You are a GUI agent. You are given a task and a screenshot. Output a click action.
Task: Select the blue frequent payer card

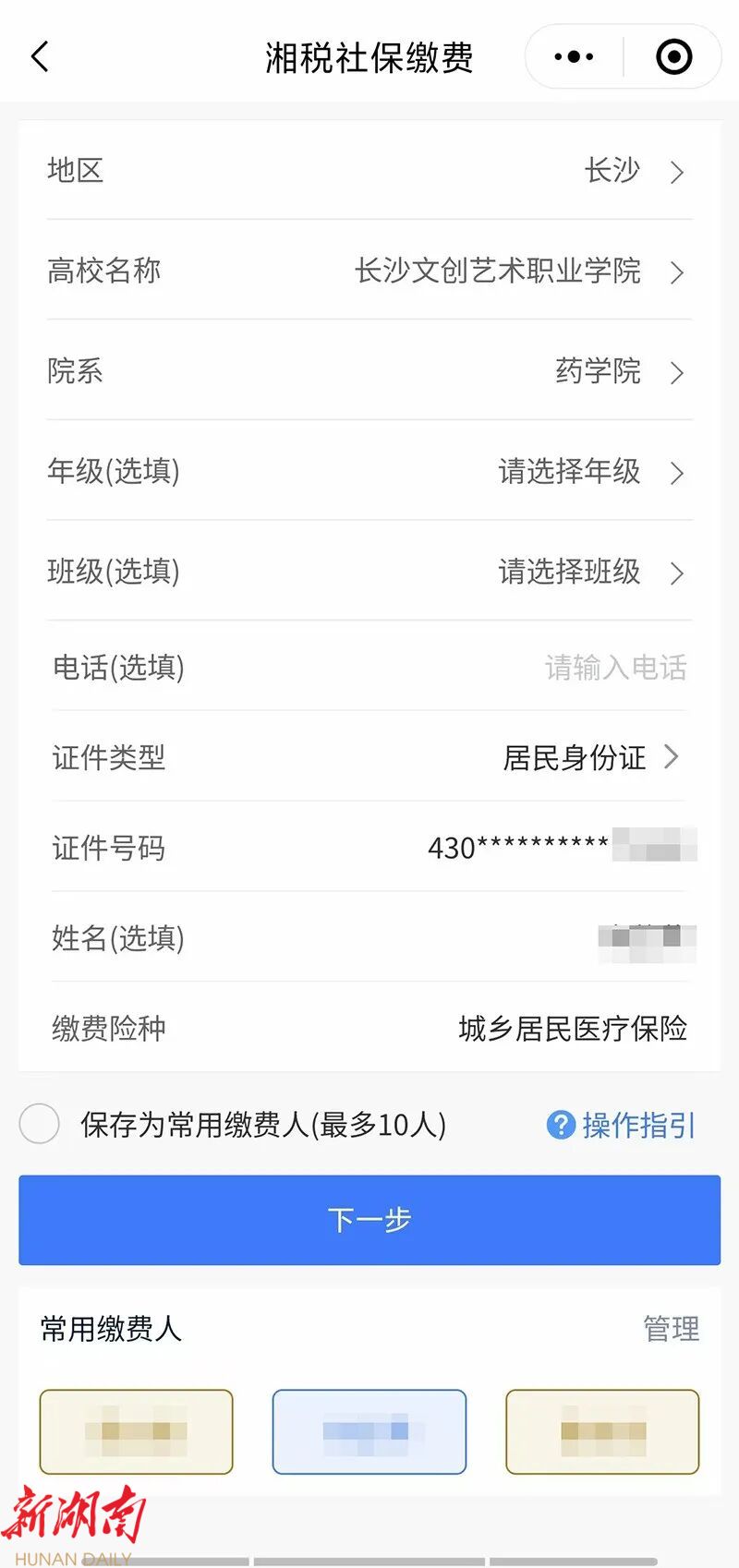pyautogui.click(x=369, y=1431)
